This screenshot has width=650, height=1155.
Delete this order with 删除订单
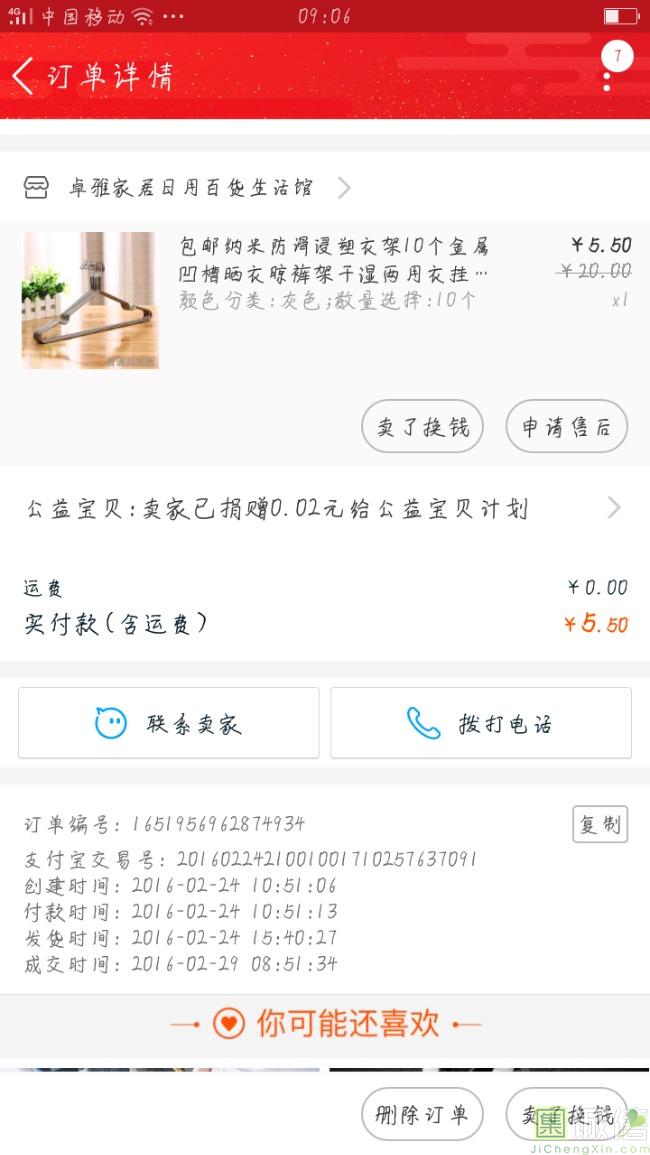422,1114
